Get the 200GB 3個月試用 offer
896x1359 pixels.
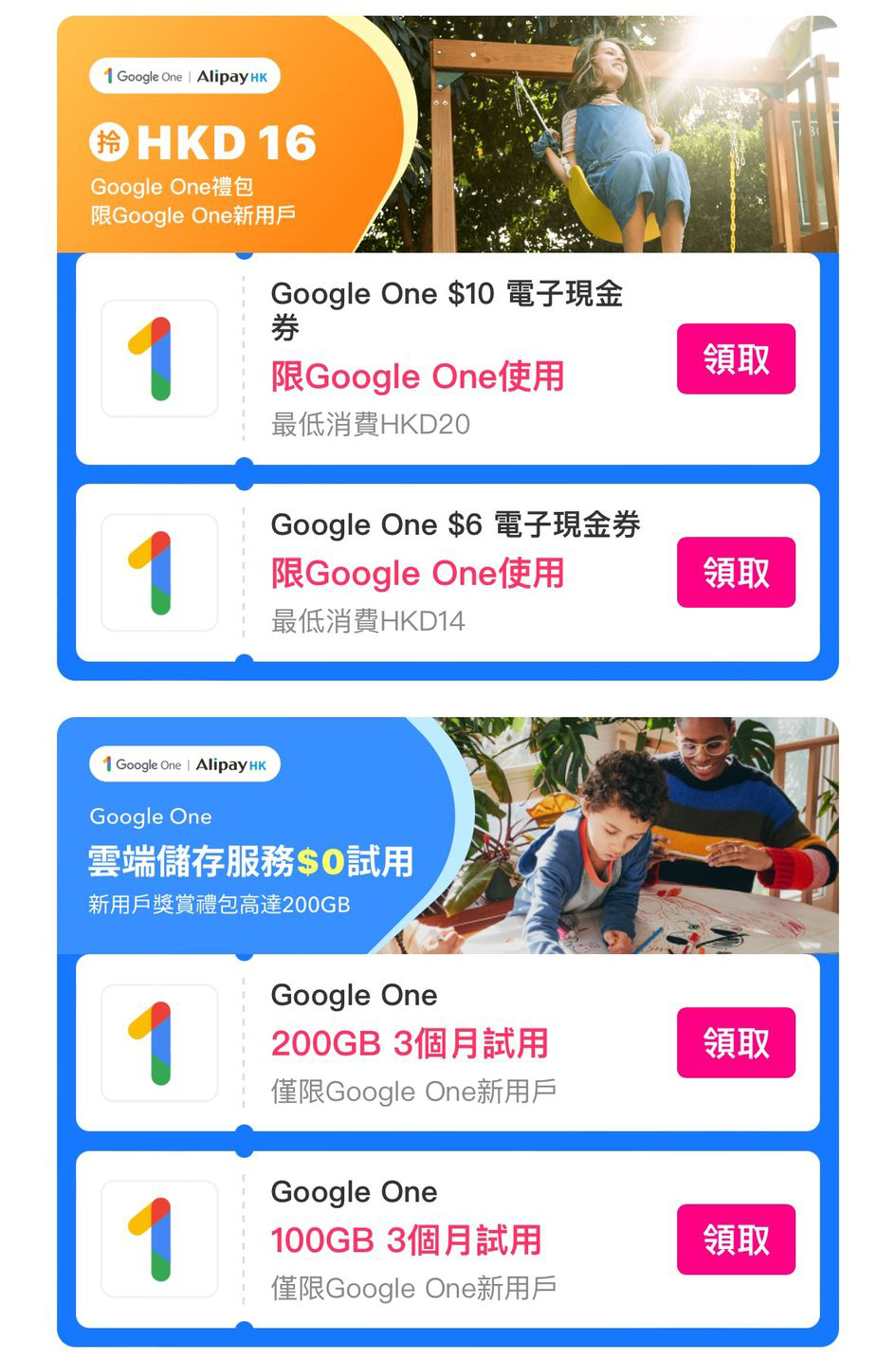pos(736,1043)
